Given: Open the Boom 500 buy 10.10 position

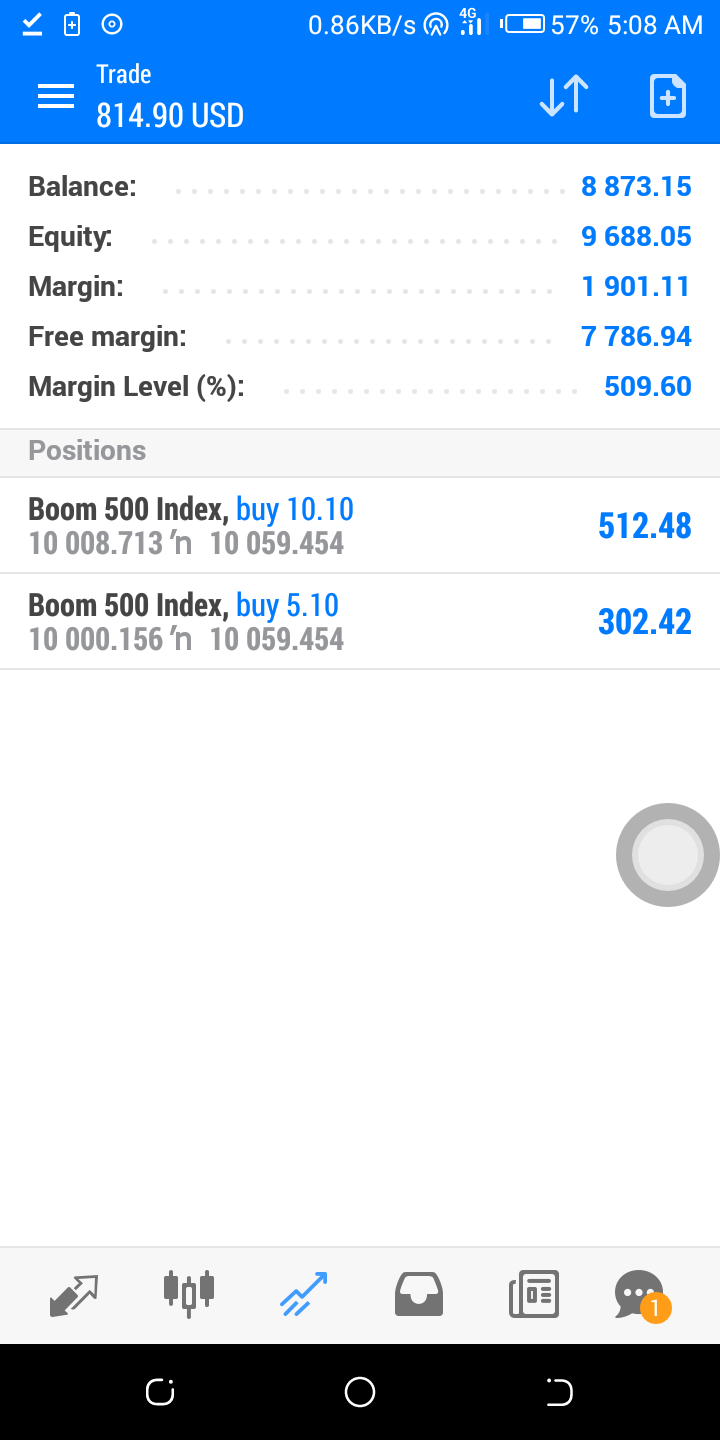Looking at the screenshot, I should [360, 525].
